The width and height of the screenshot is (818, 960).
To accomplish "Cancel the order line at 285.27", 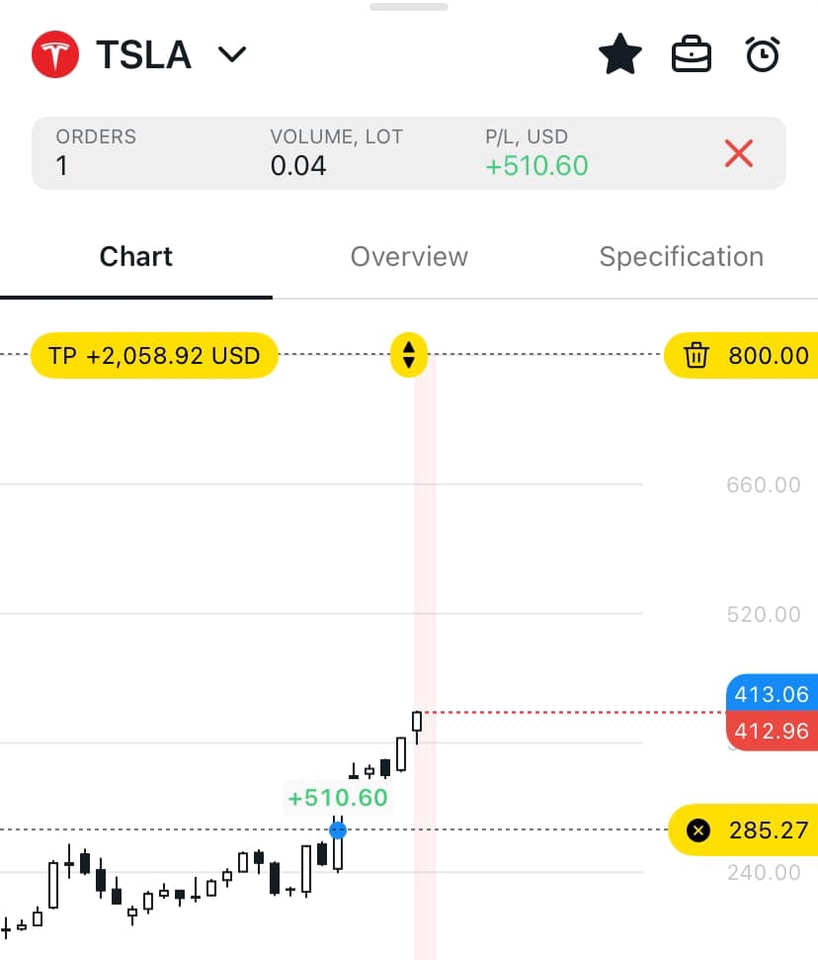I will pos(698,830).
